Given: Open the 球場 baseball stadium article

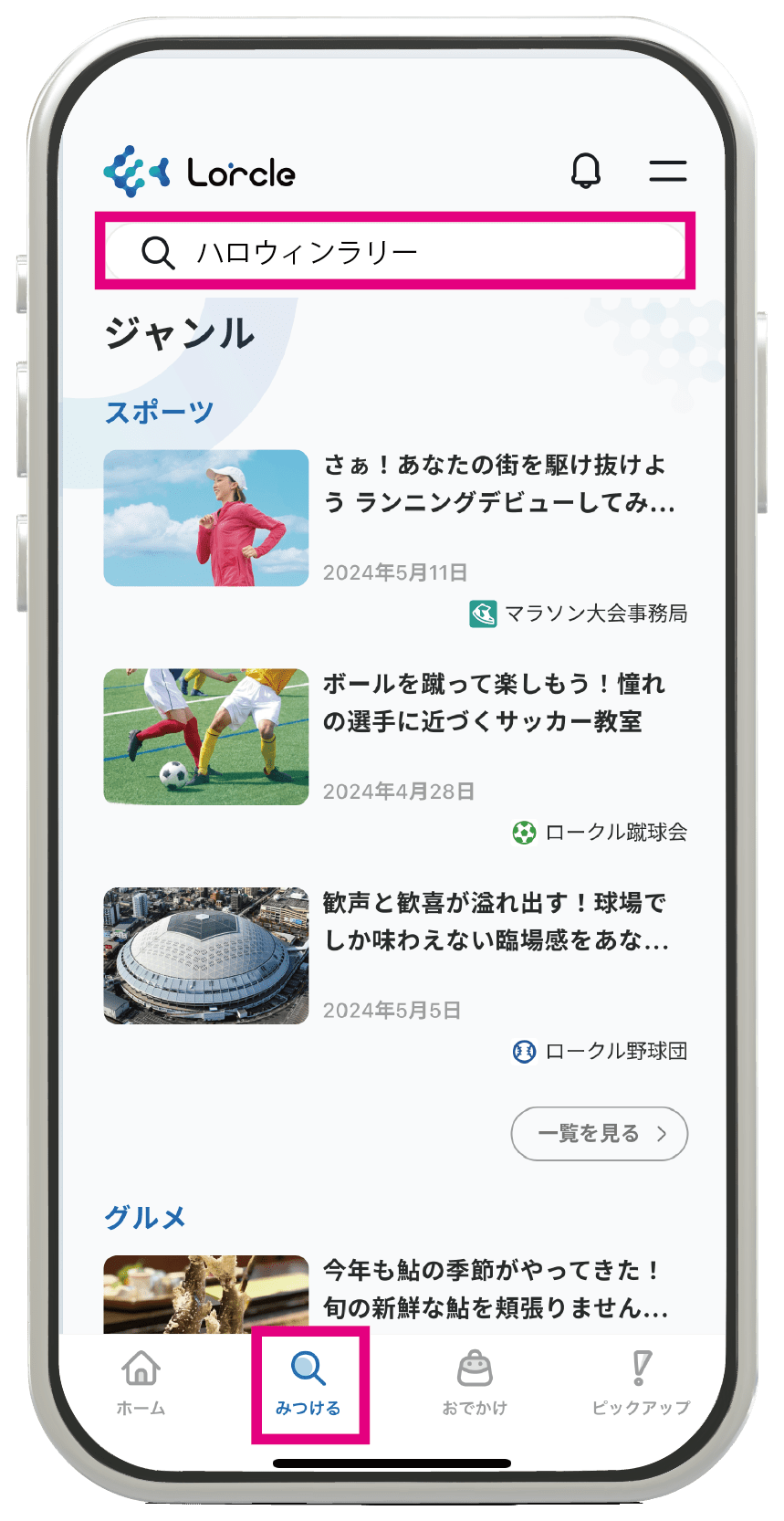Looking at the screenshot, I should tap(496, 922).
